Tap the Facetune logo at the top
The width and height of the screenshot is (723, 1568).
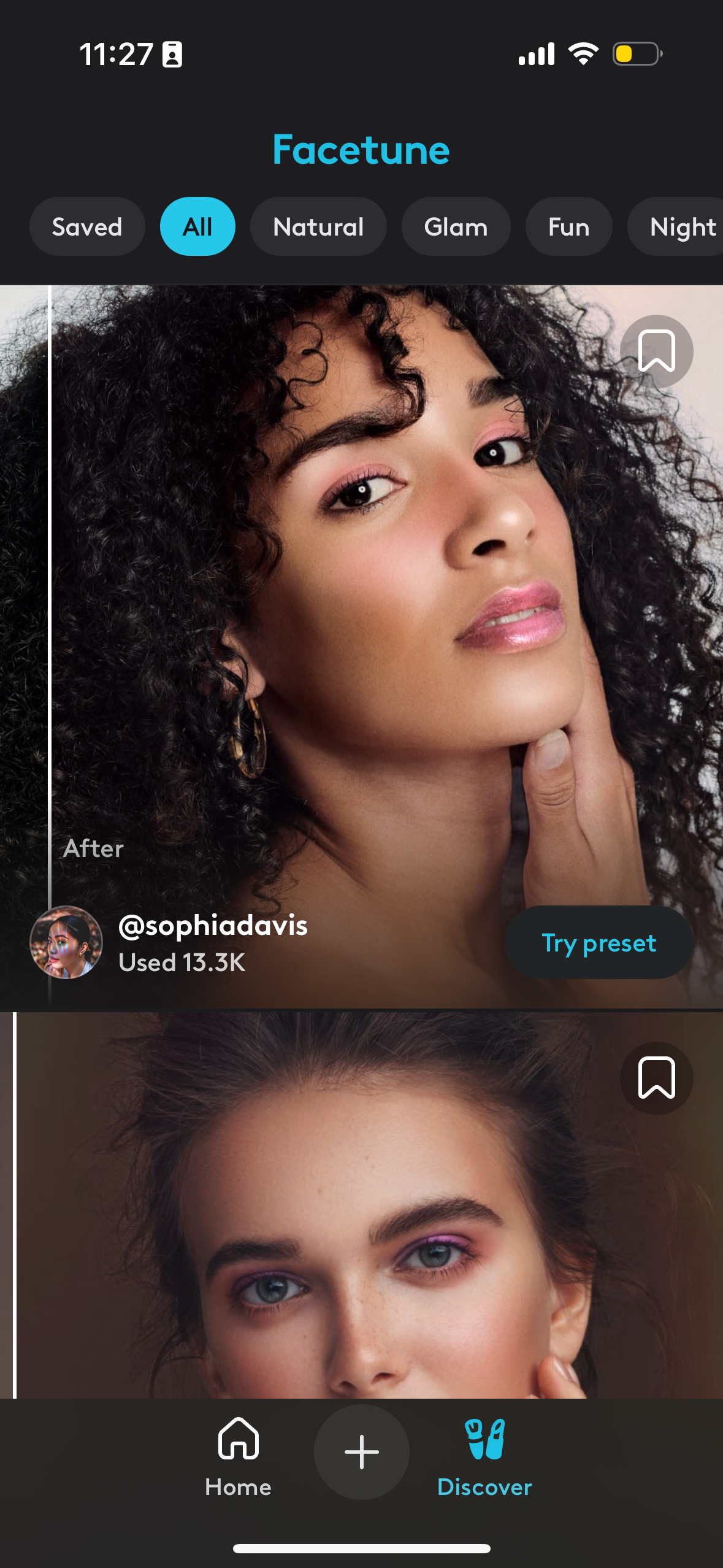[361, 149]
